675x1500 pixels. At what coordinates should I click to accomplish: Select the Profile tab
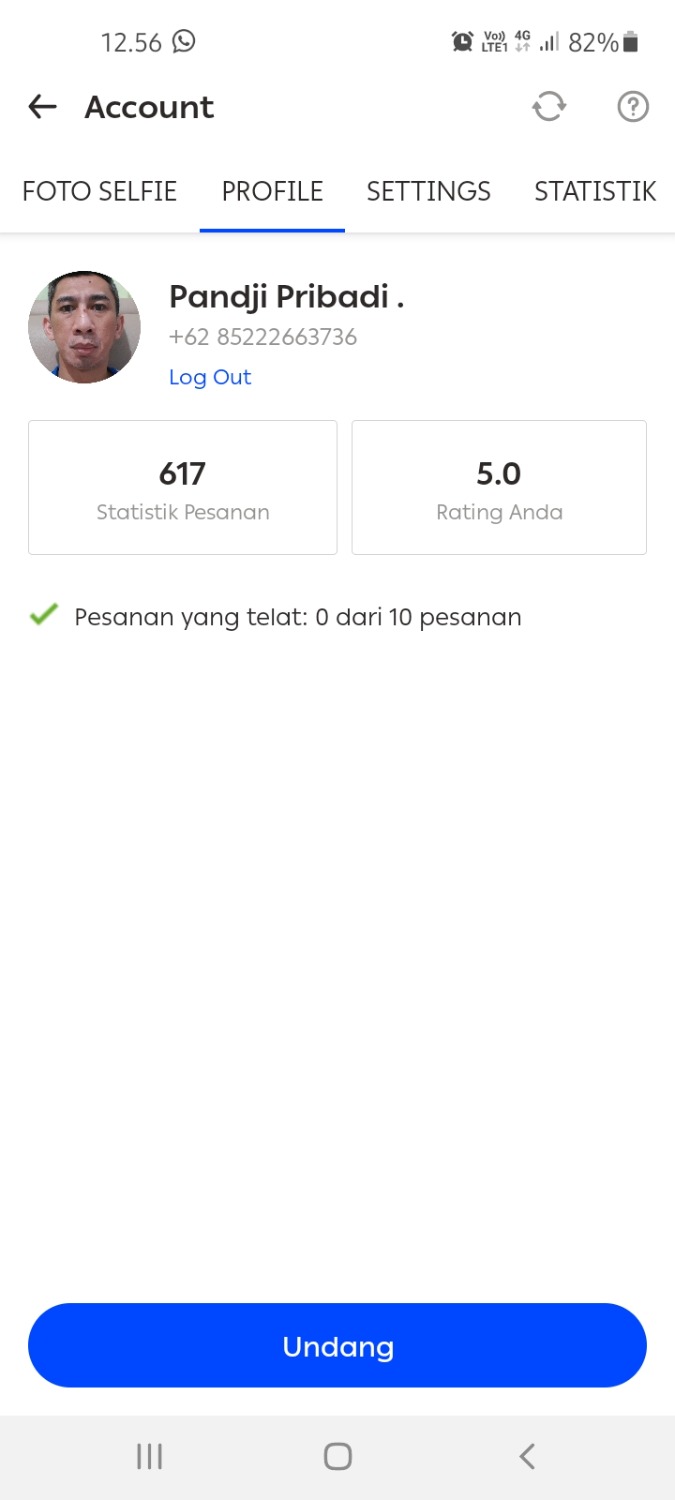click(272, 191)
